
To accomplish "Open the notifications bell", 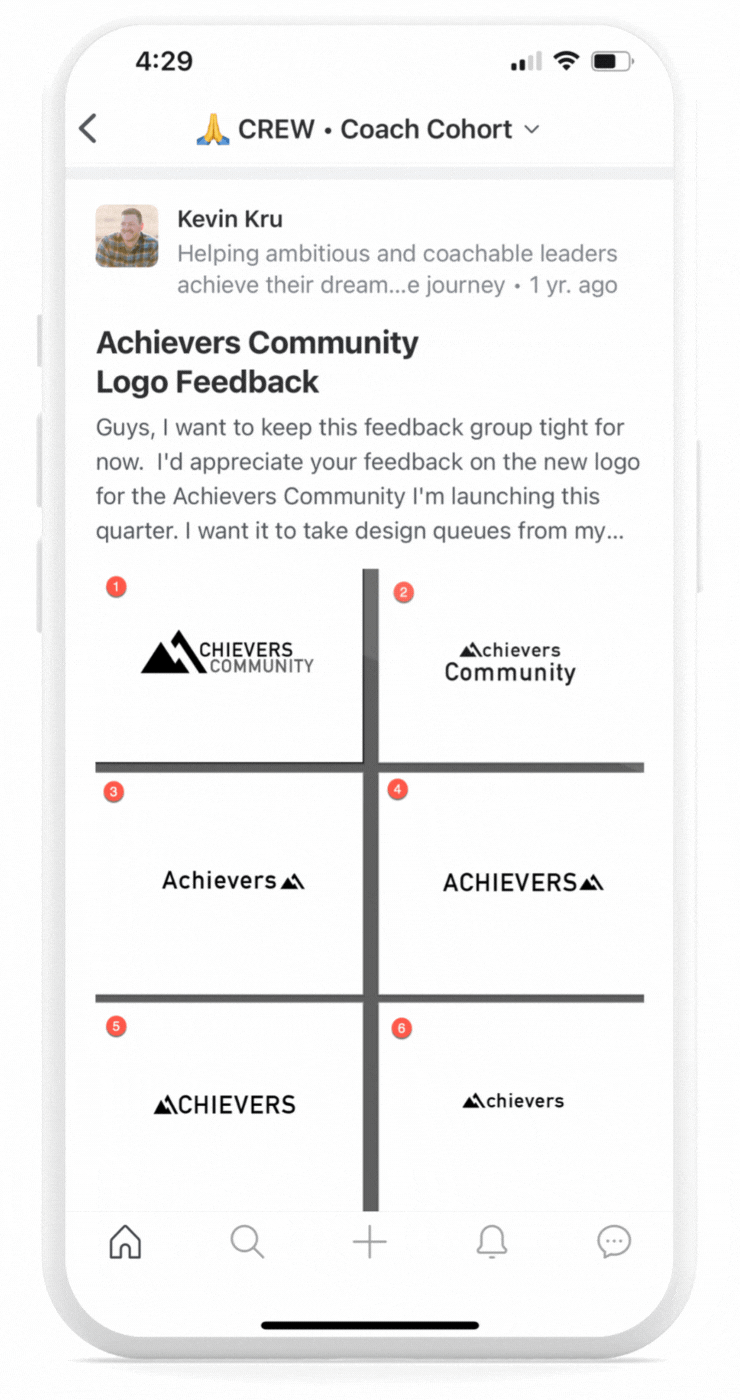I will (x=491, y=1242).
